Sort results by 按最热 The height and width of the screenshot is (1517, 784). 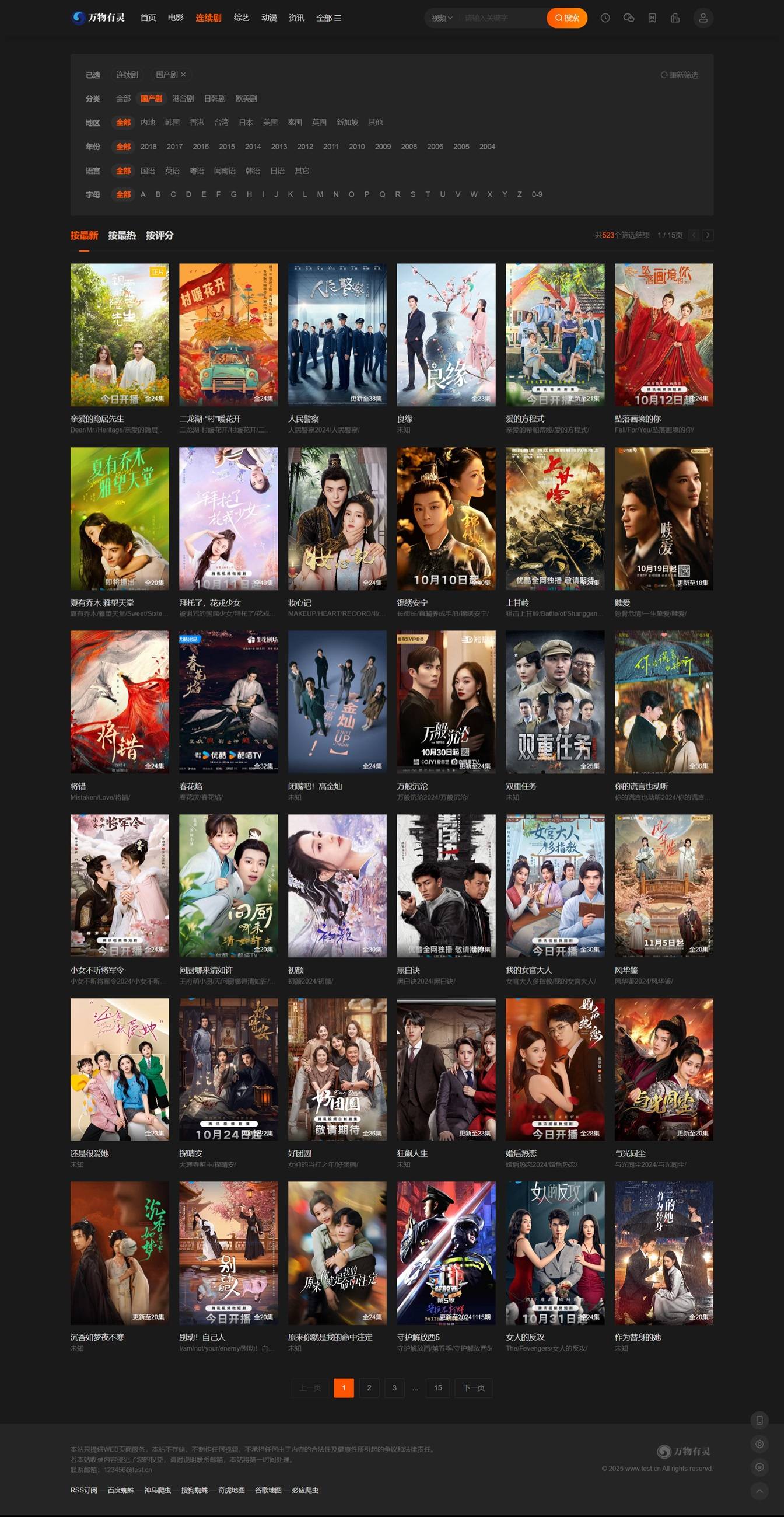[x=122, y=236]
